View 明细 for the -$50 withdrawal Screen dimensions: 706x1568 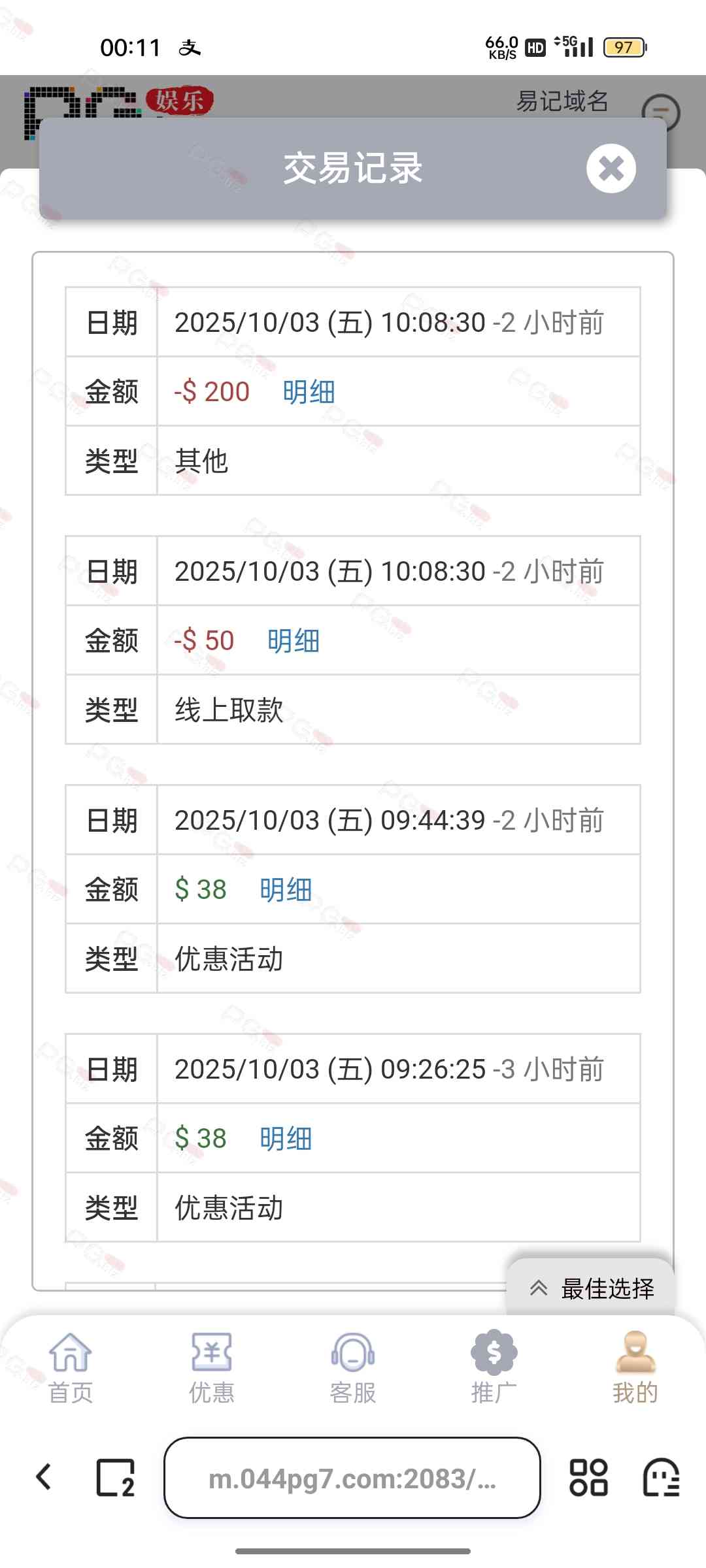[294, 641]
